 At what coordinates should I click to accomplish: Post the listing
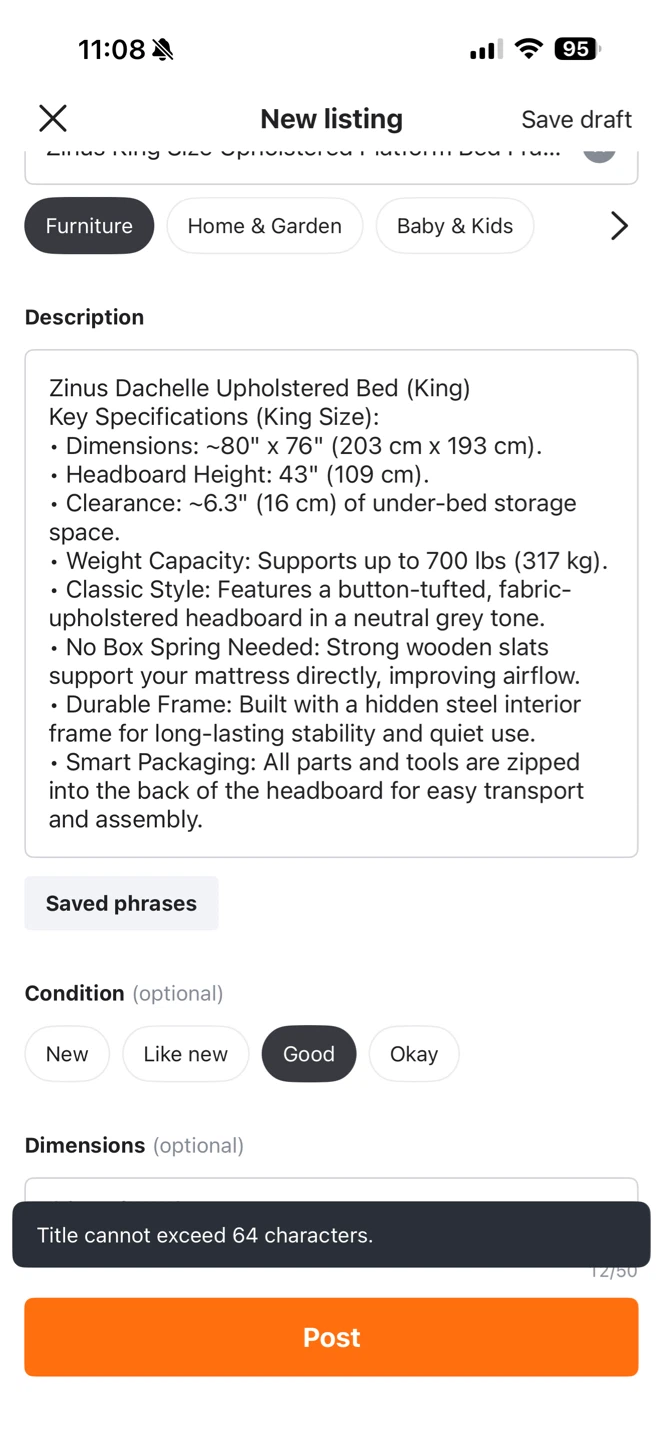pyautogui.click(x=331, y=1337)
